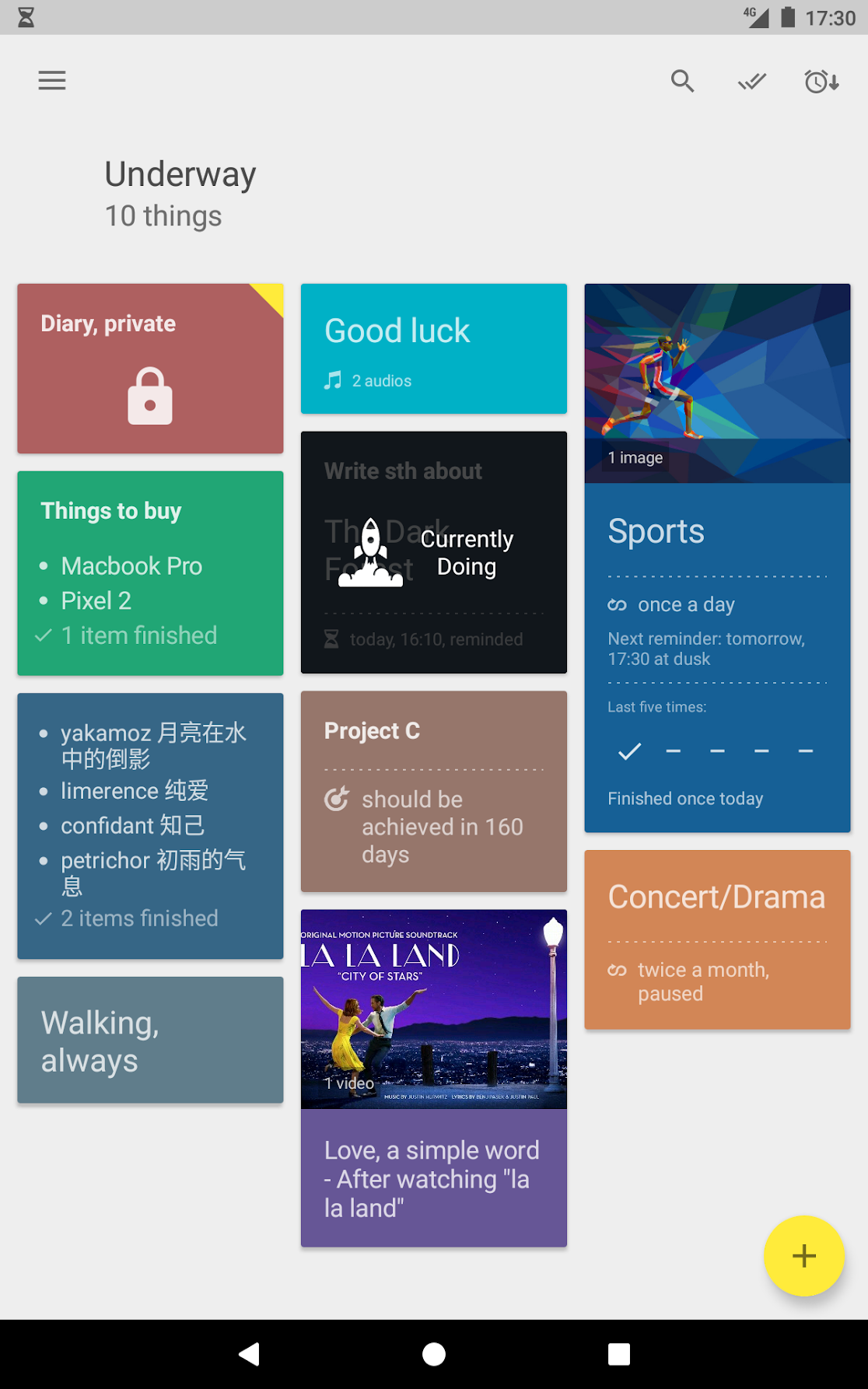Open the locked Diary, private card
This screenshot has height=1389, width=868.
click(150, 369)
